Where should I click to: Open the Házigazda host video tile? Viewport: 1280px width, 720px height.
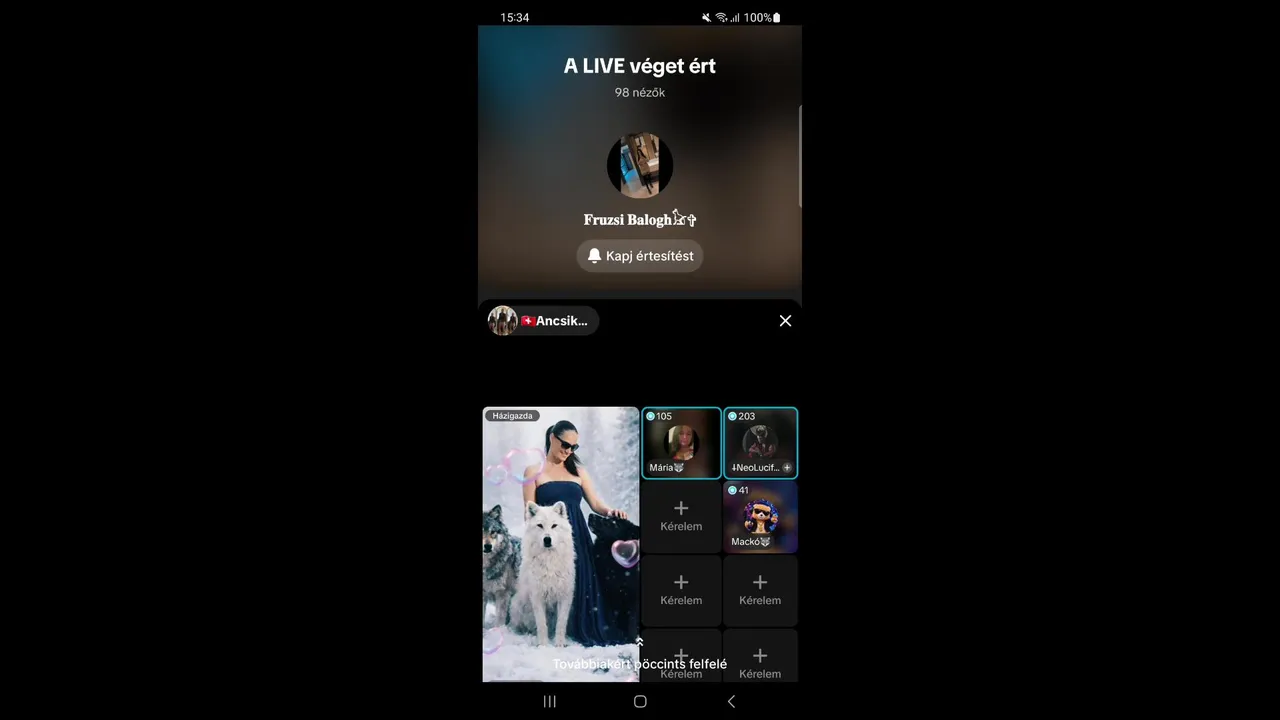[560, 545]
